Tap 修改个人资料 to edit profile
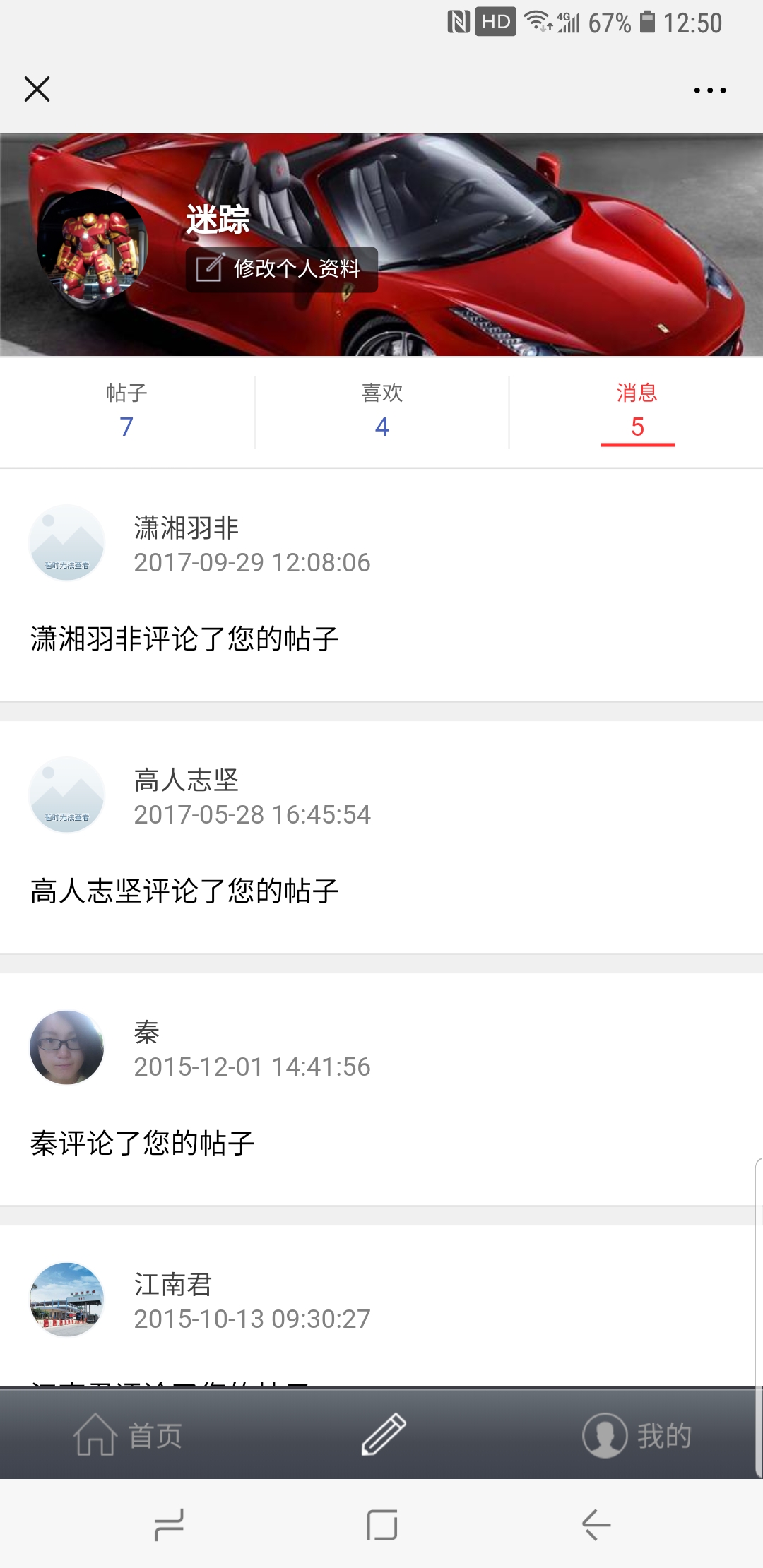Screen dimensions: 763x1568 282,269
